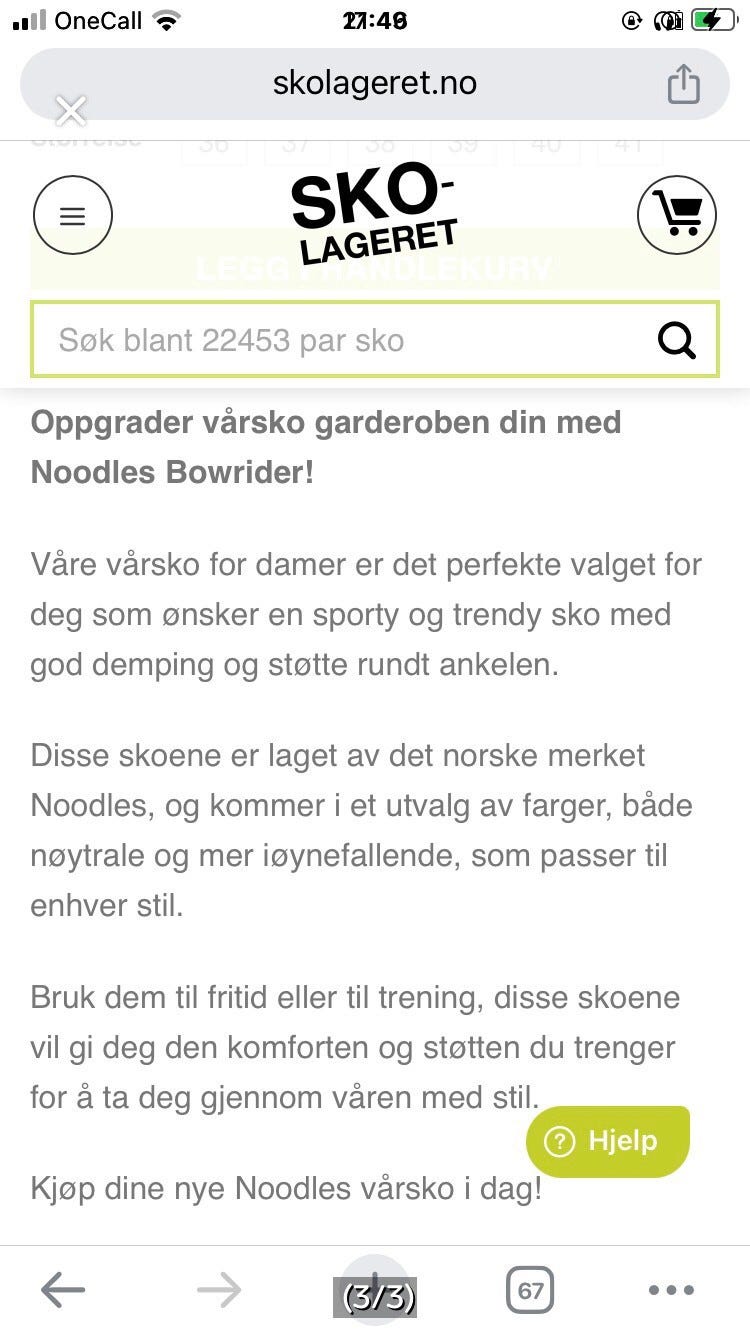Toggle size 36 selection
Screen dimensions: 750x1334
213,143
